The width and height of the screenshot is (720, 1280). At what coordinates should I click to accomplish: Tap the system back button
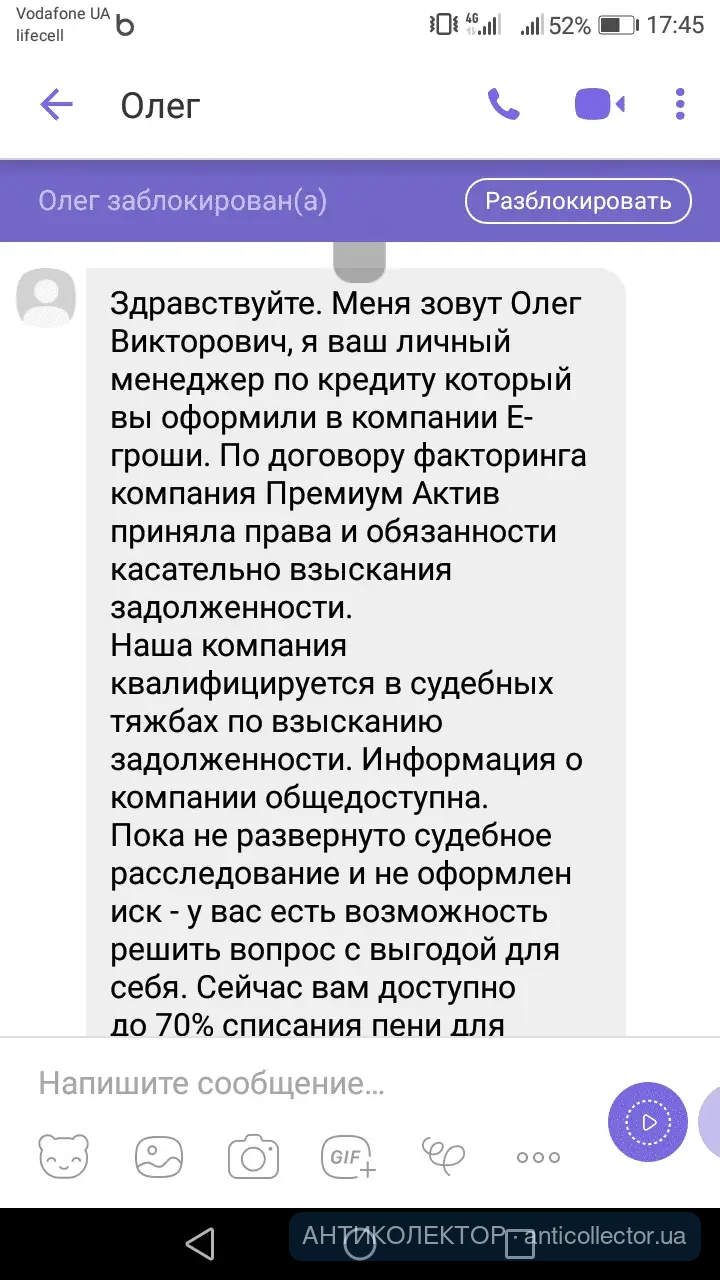(200, 1243)
